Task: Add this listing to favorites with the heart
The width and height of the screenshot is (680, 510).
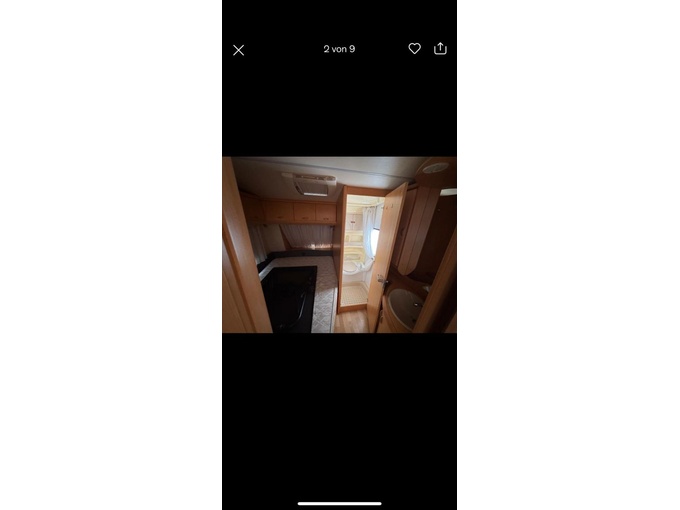Action: click(x=414, y=48)
